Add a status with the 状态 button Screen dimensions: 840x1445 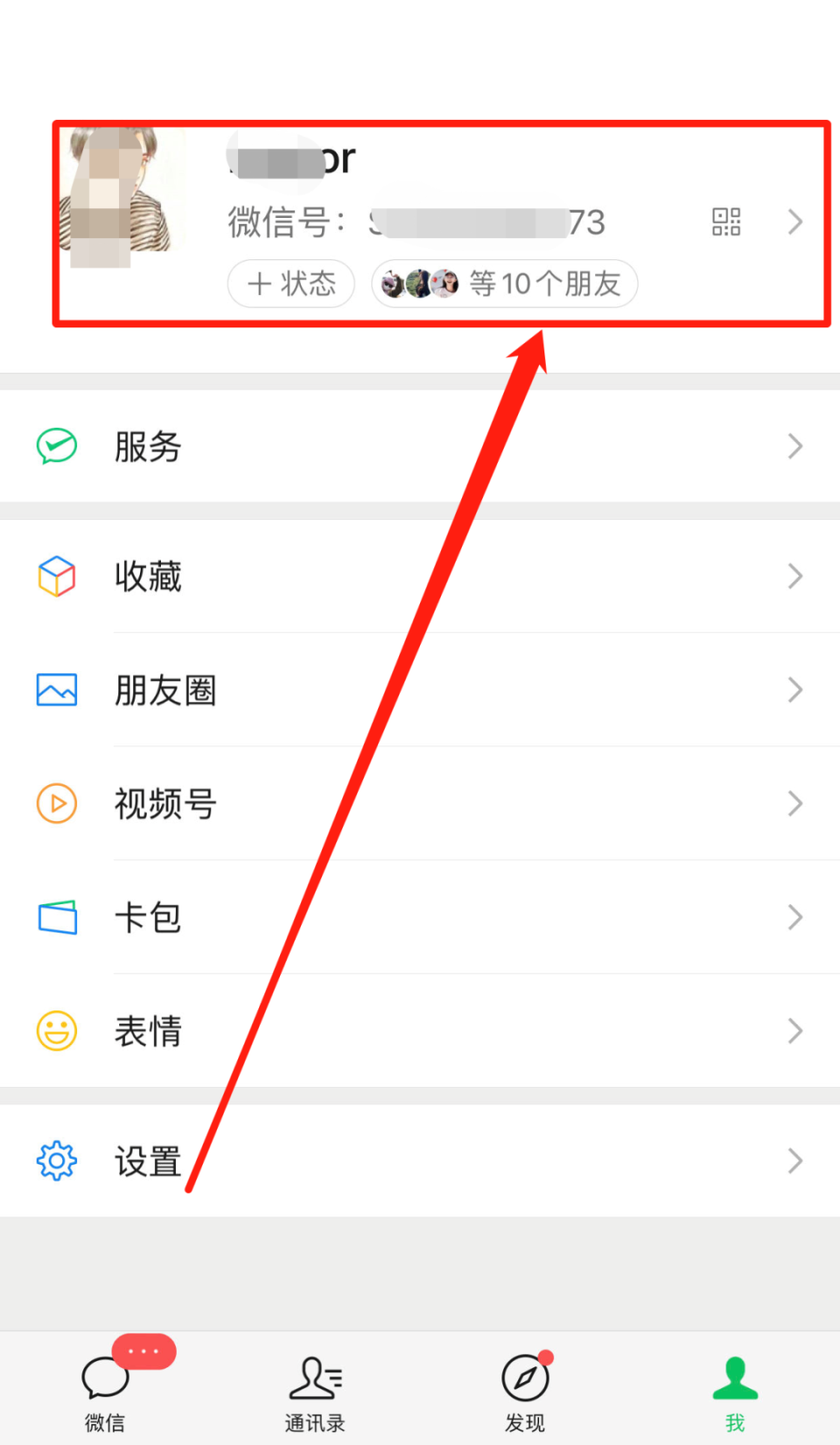(x=290, y=284)
